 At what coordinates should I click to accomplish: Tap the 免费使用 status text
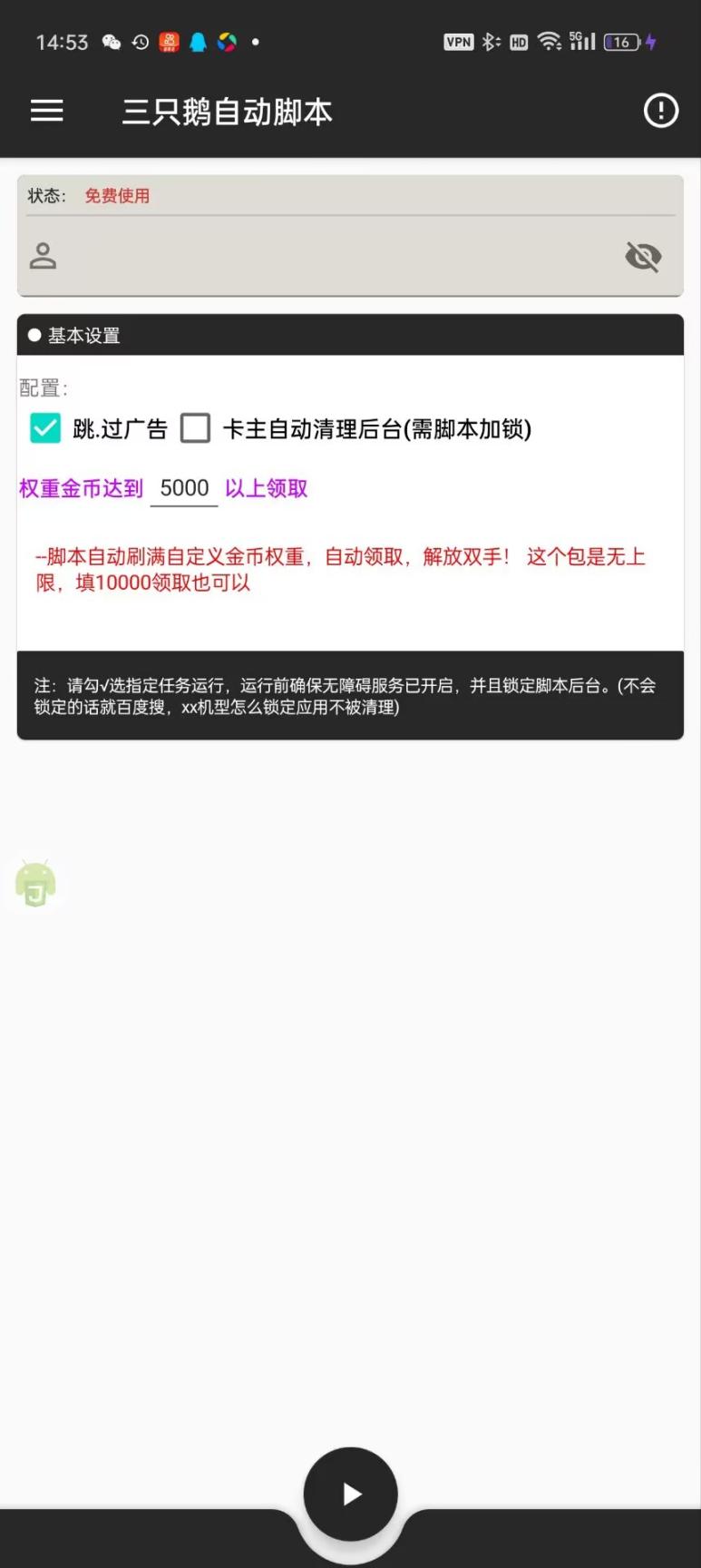click(116, 196)
